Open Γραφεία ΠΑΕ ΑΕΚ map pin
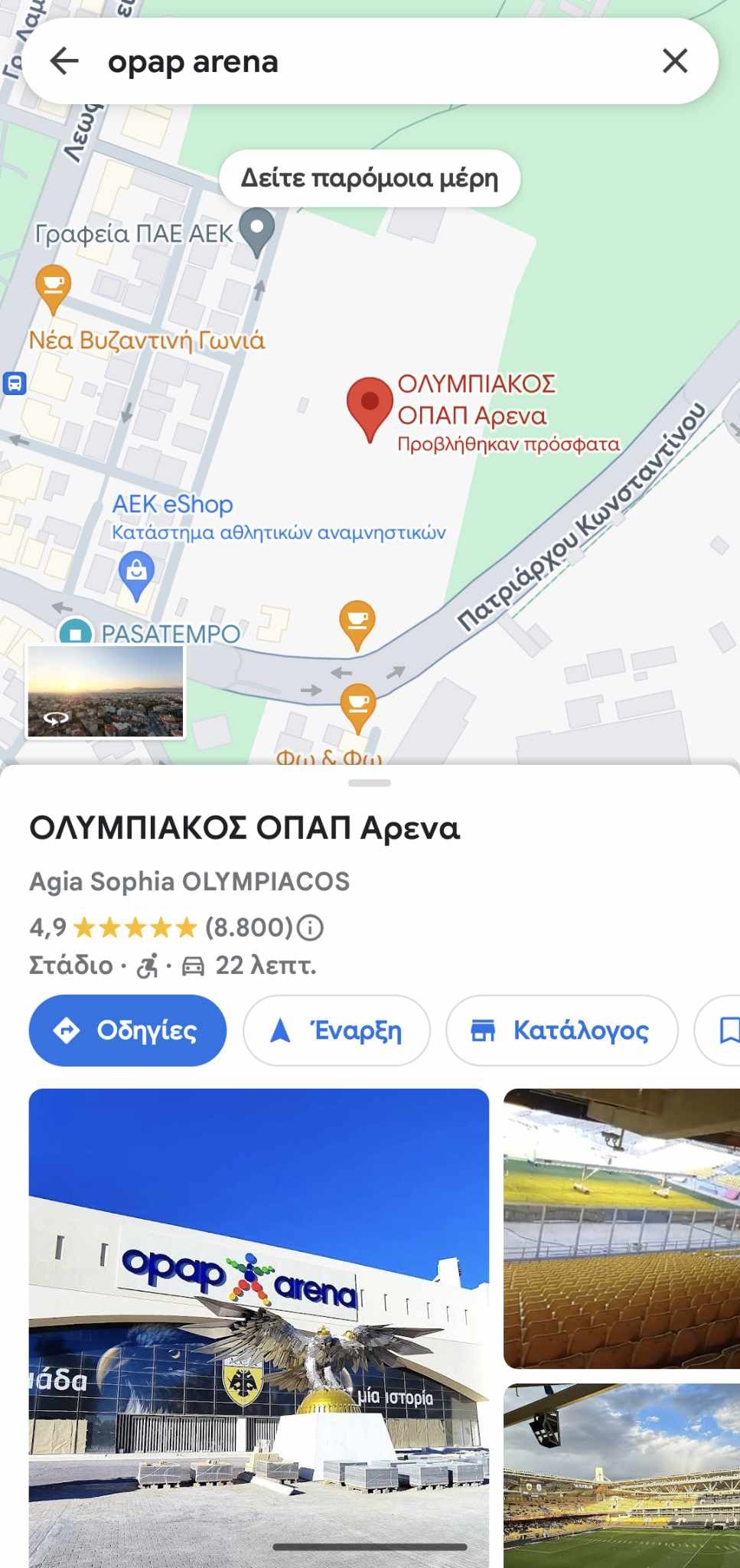The width and height of the screenshot is (740, 1568). 257,230
